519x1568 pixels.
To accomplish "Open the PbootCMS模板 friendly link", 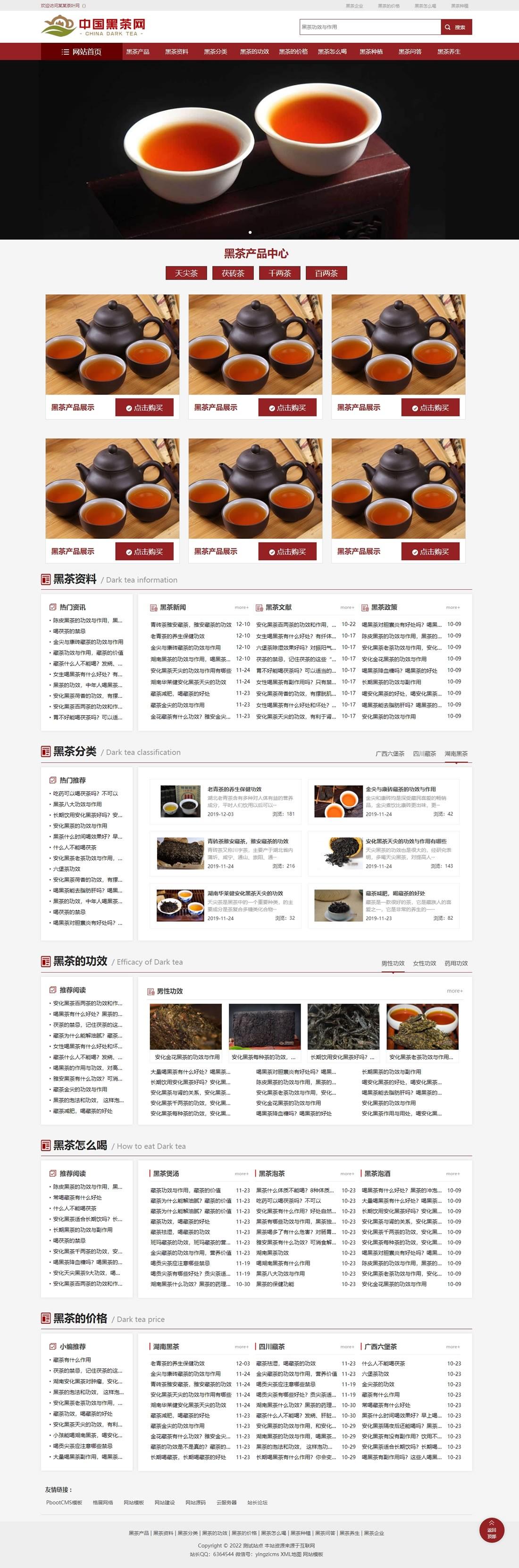I will point(64,1502).
